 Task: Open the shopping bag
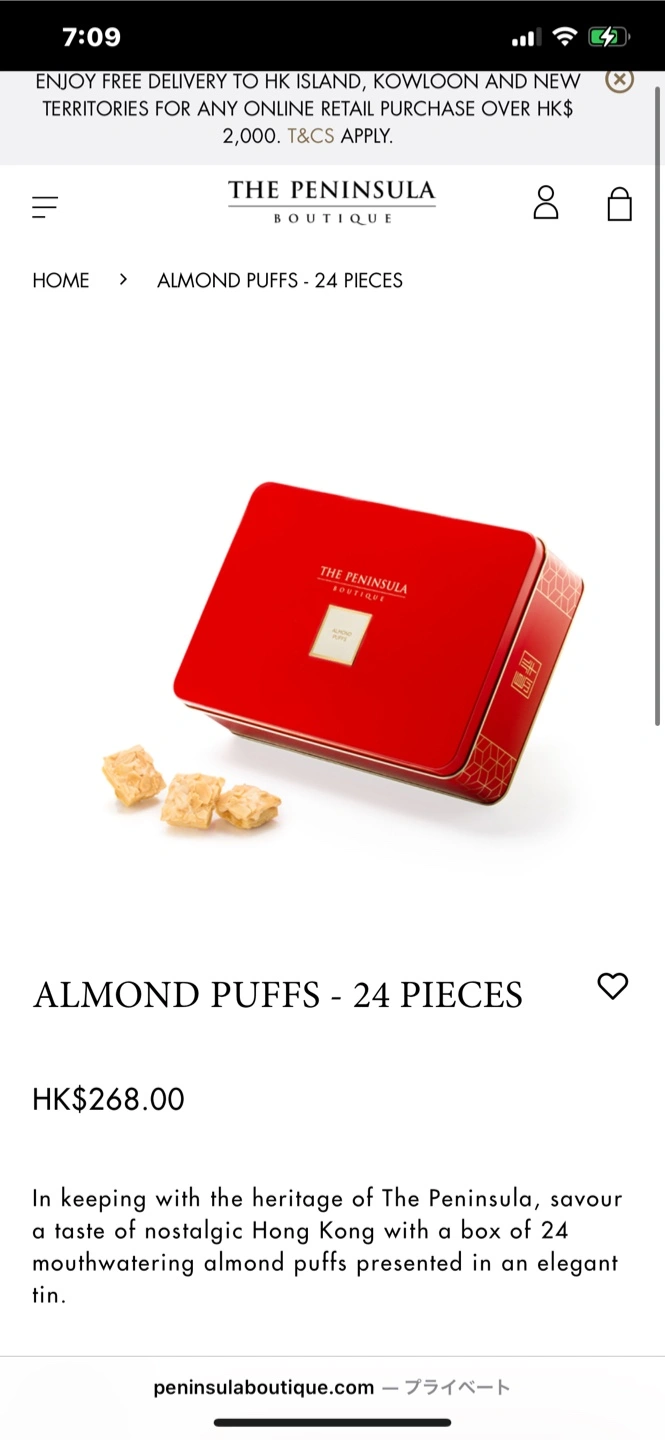tap(620, 203)
